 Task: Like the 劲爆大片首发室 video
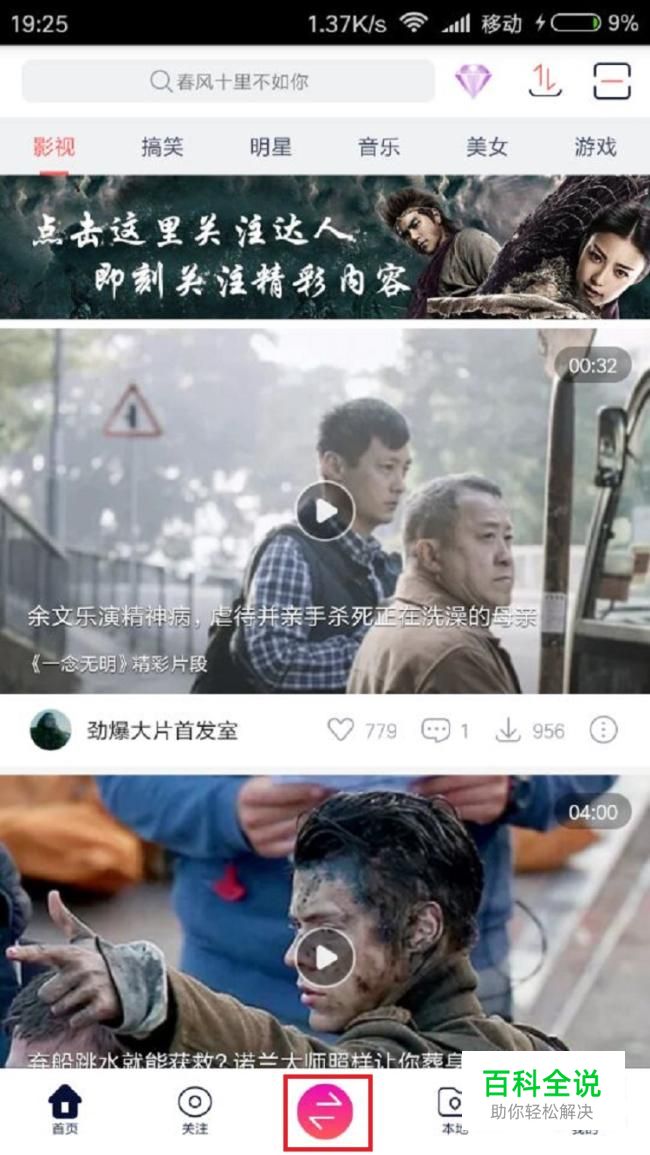click(361, 730)
